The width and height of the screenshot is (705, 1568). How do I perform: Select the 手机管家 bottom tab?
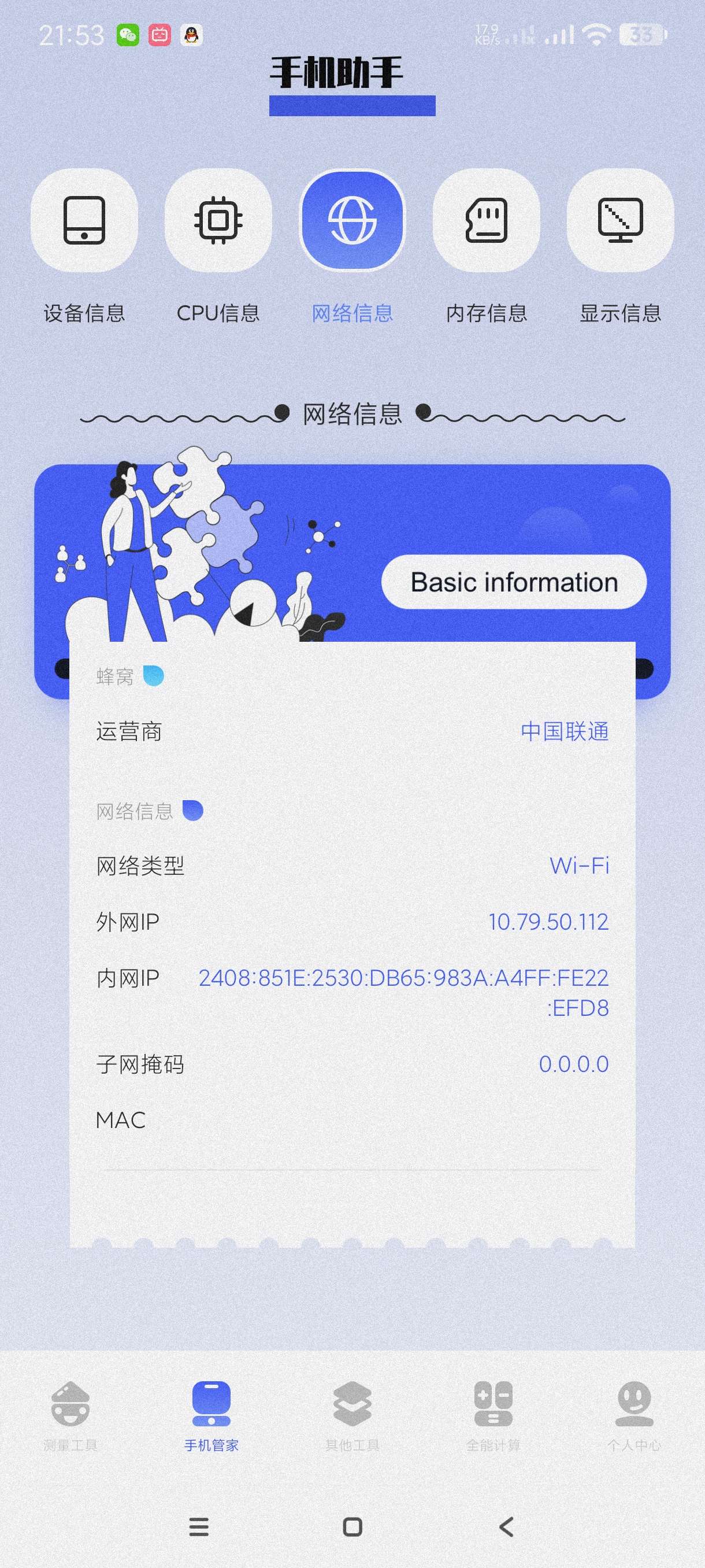pyautogui.click(x=211, y=1415)
